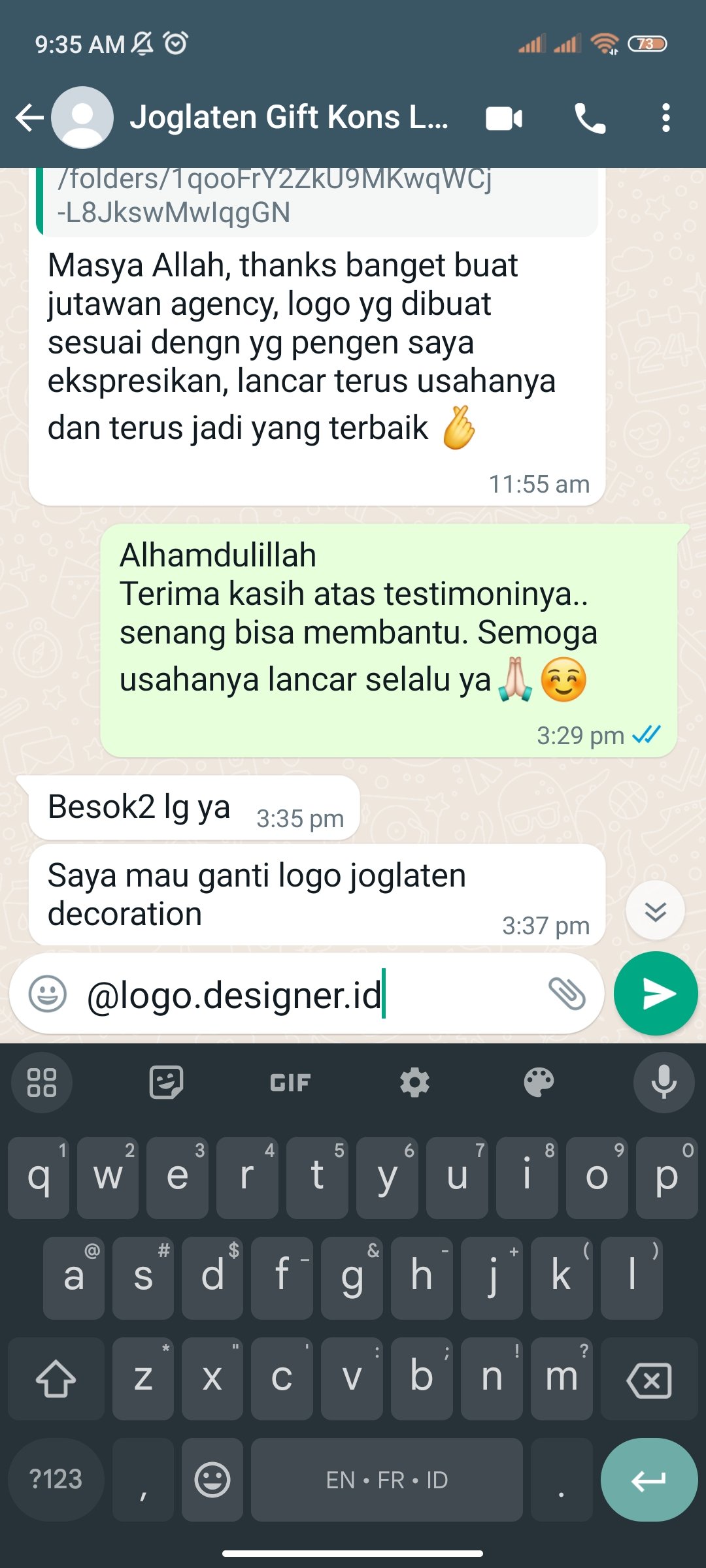Open keyboard settings gear
706x1568 pixels.
[414, 1083]
